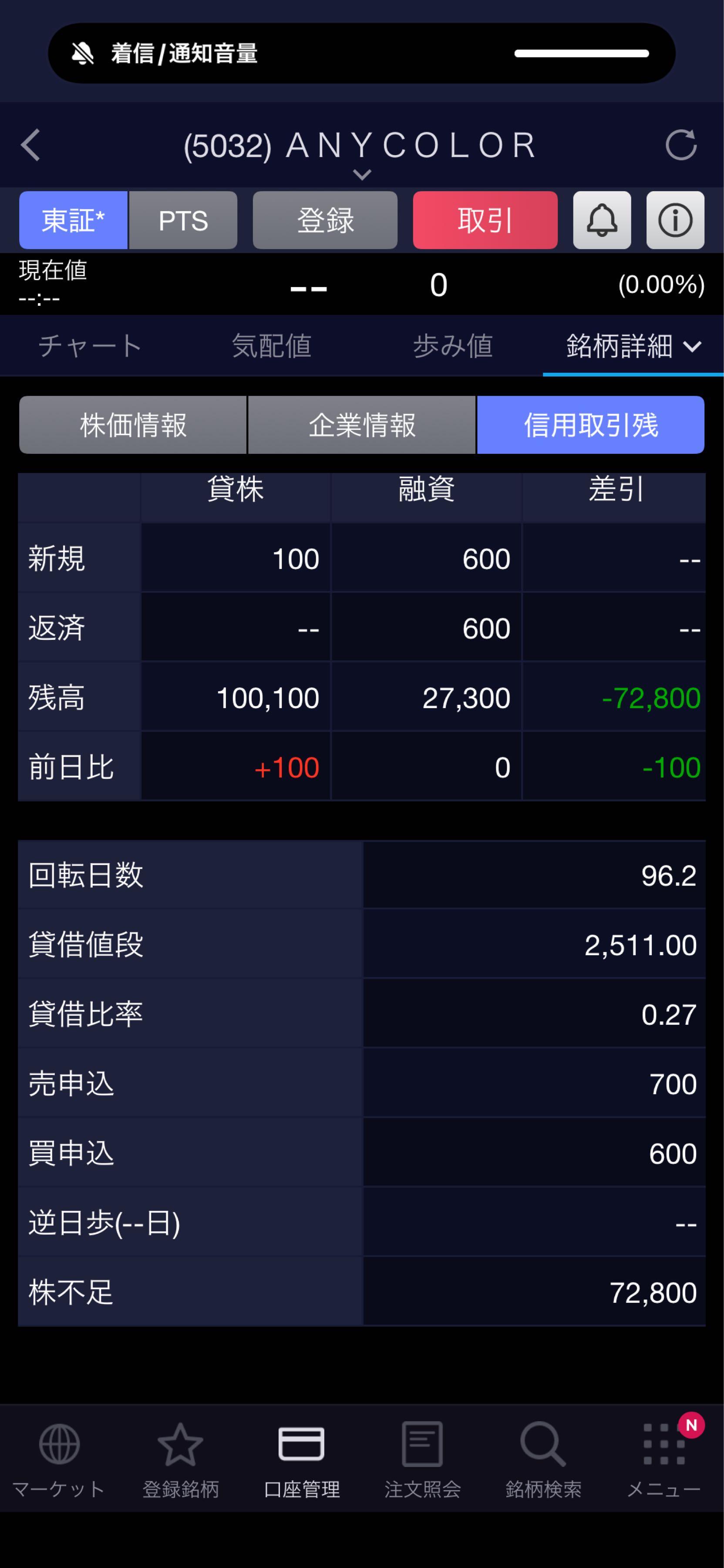
Task: Open the info icon
Action: (x=675, y=220)
